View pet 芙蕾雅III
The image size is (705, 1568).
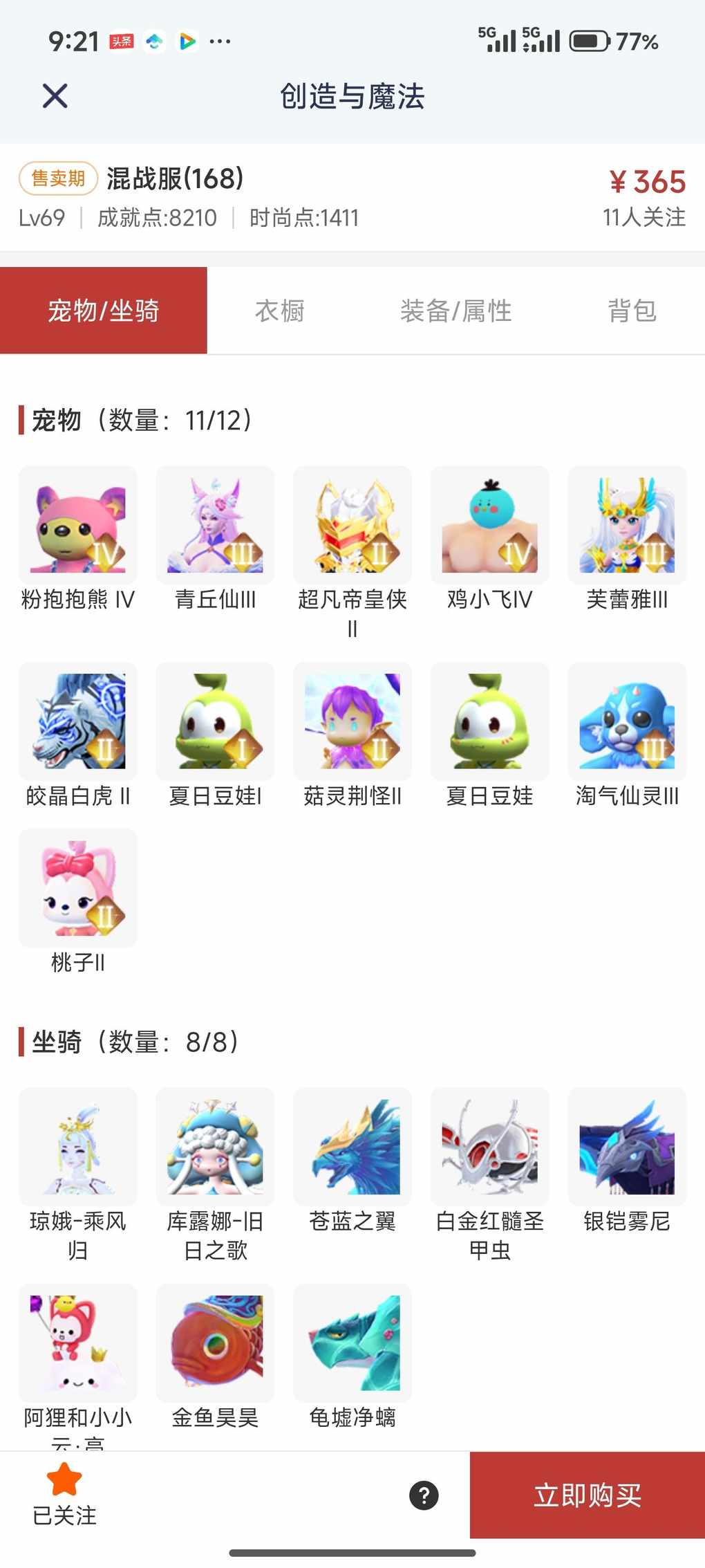(627, 526)
